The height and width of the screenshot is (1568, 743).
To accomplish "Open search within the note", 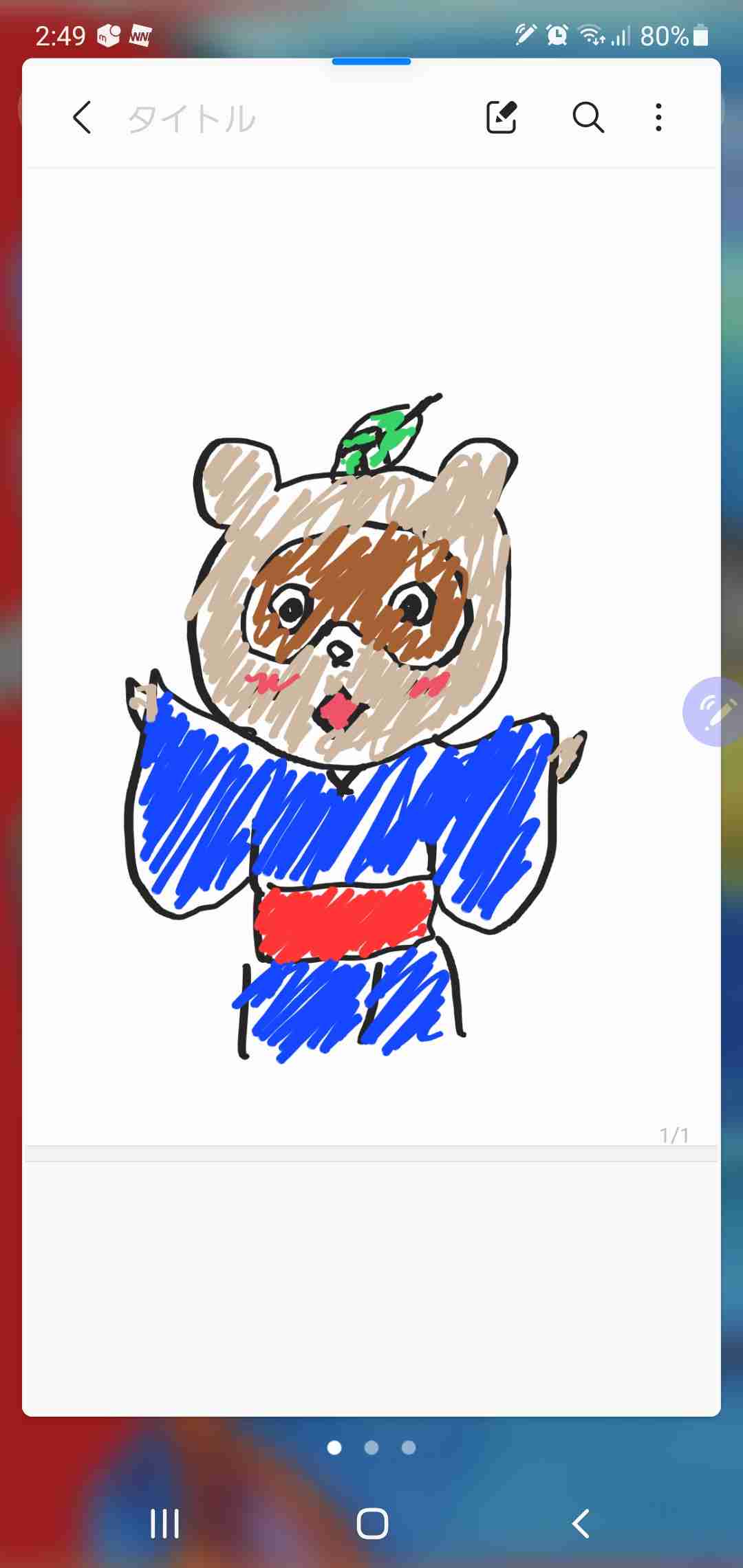I will (588, 117).
